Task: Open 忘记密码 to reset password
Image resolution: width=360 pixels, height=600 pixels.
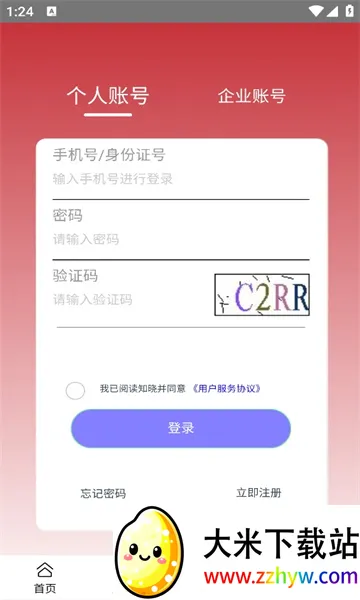Action: click(x=103, y=493)
